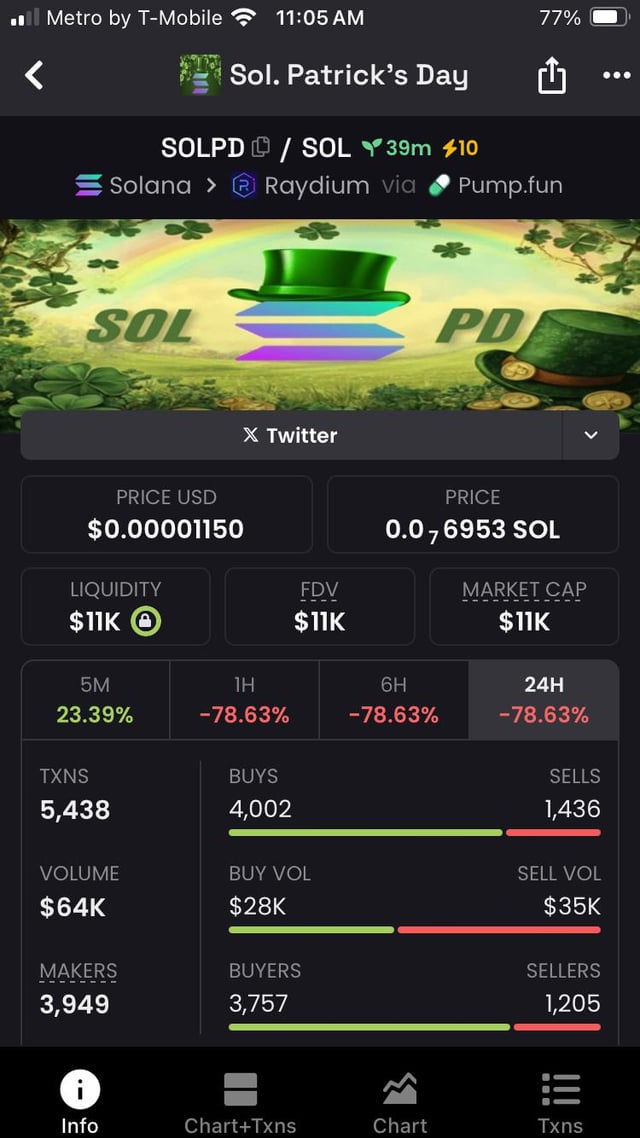The image size is (640, 1138).
Task: Copy the SOLPD token address
Action: [261, 148]
